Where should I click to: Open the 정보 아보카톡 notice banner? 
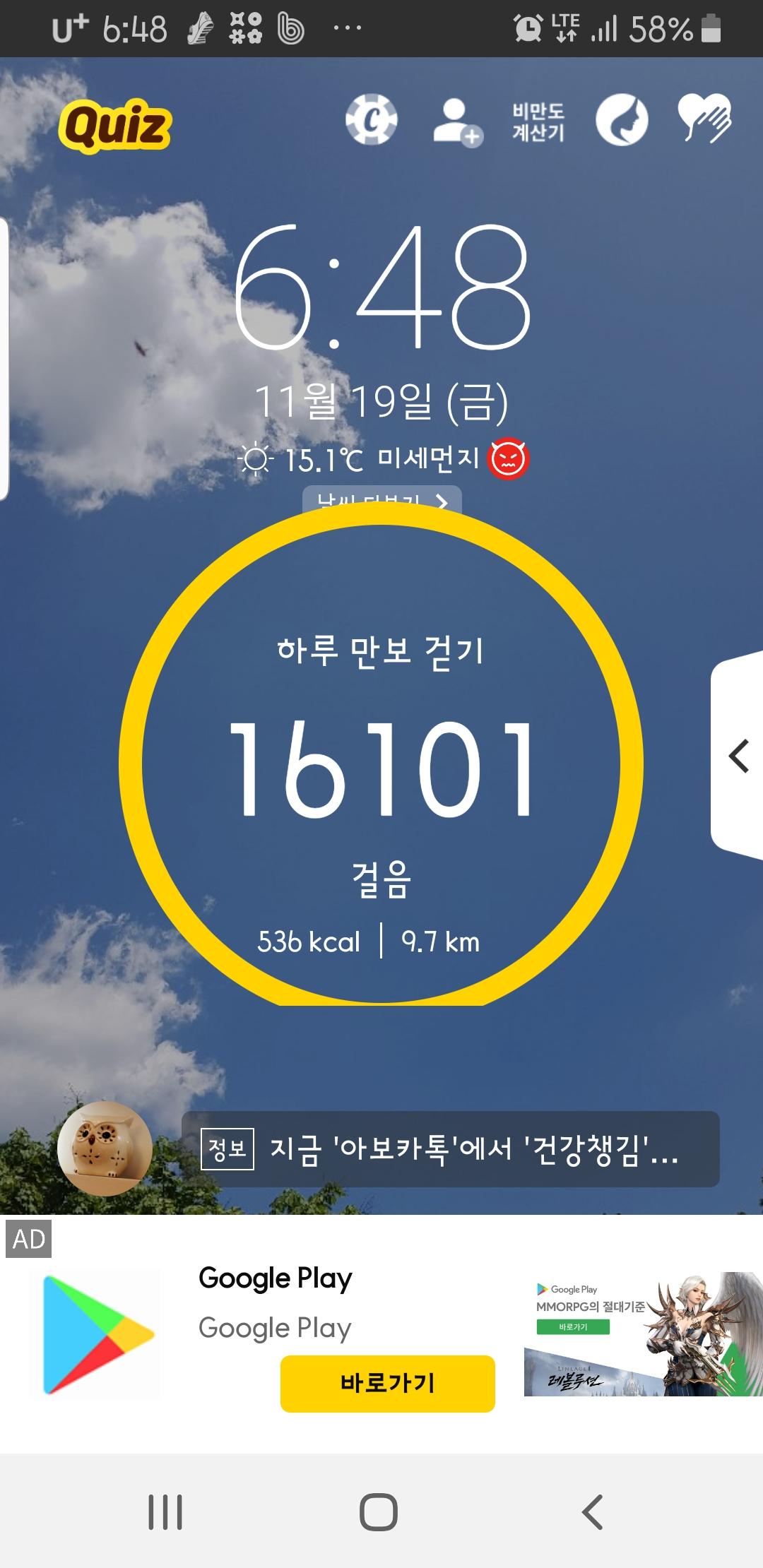450,1149
